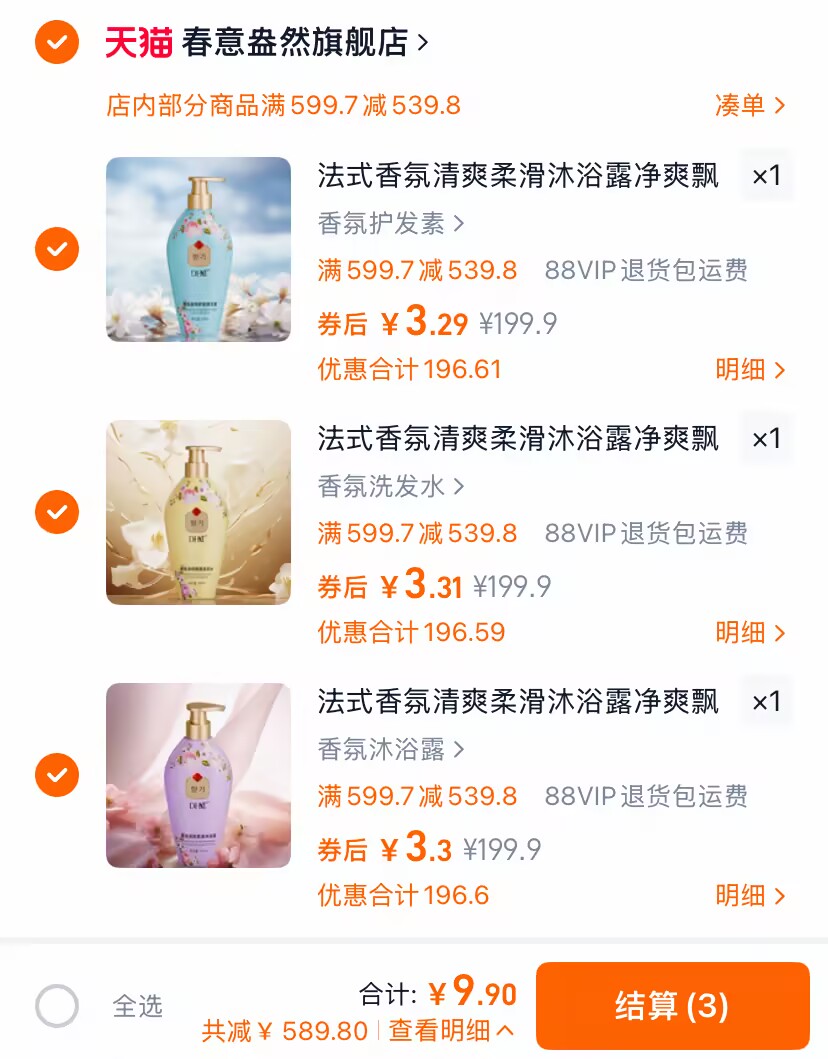Deselect the yellow bottle shampoo item checkbox
The image size is (828, 1059).
pos(57,512)
